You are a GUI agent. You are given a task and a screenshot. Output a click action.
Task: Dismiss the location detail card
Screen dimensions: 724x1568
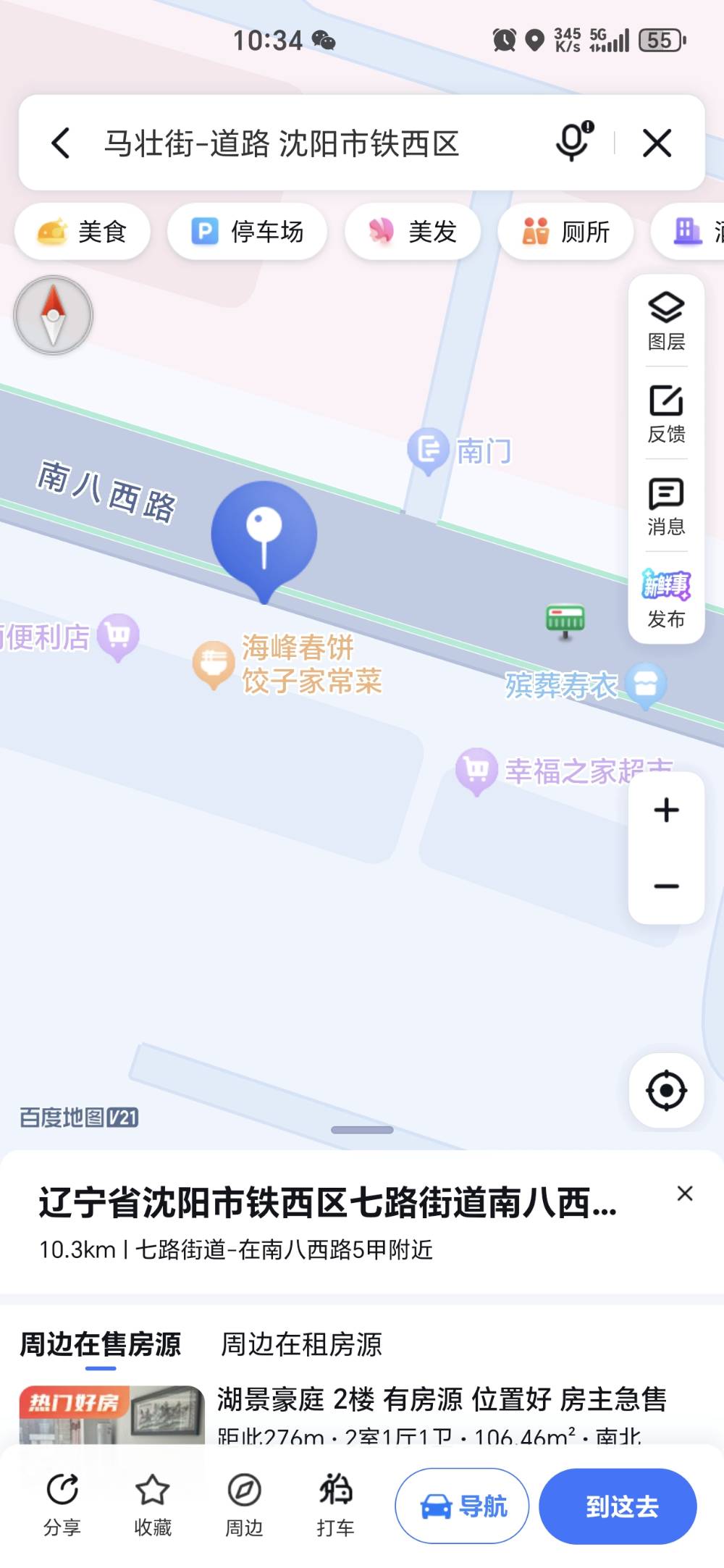click(685, 1194)
